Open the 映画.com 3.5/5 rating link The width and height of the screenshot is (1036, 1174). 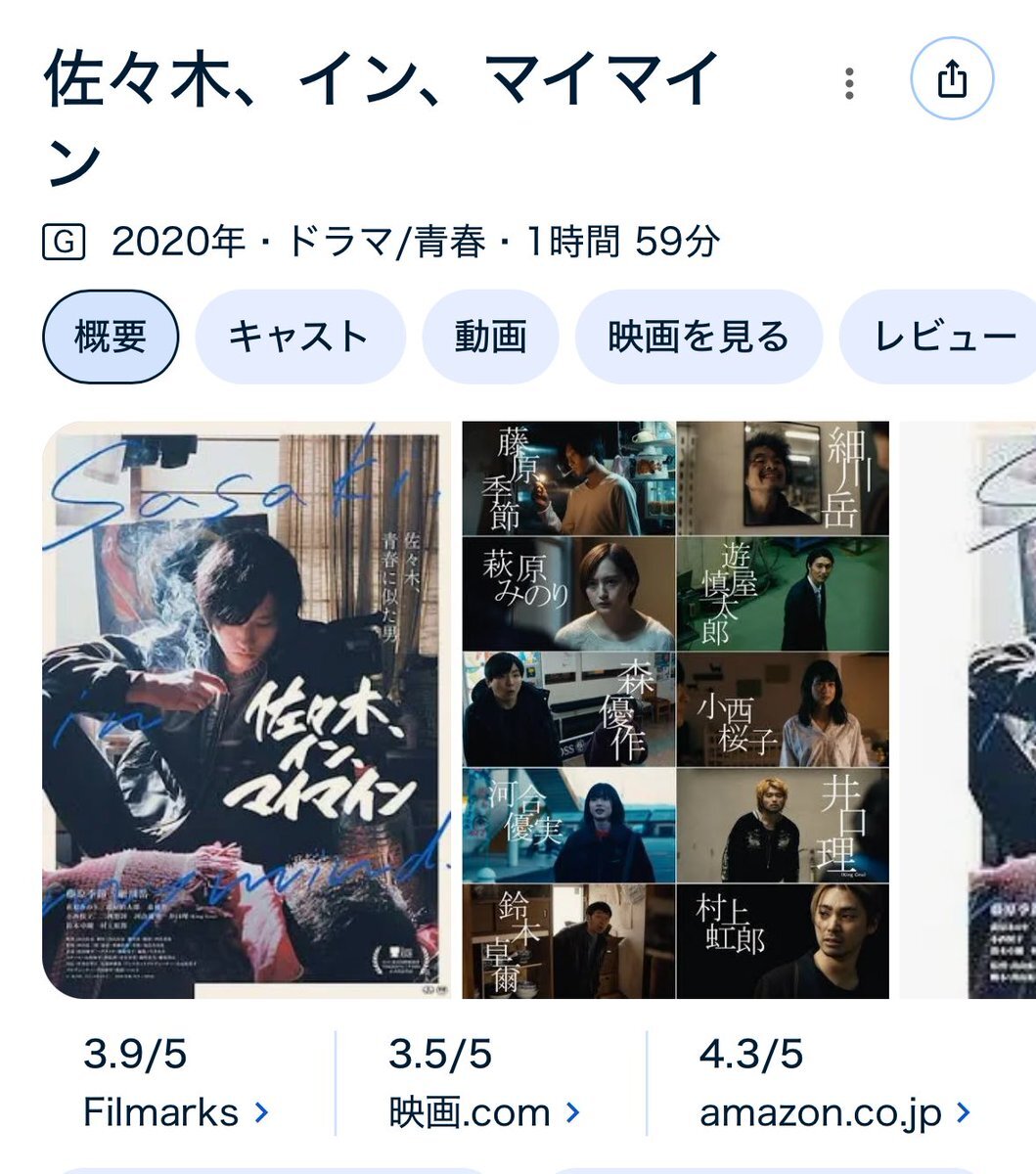point(484,1083)
